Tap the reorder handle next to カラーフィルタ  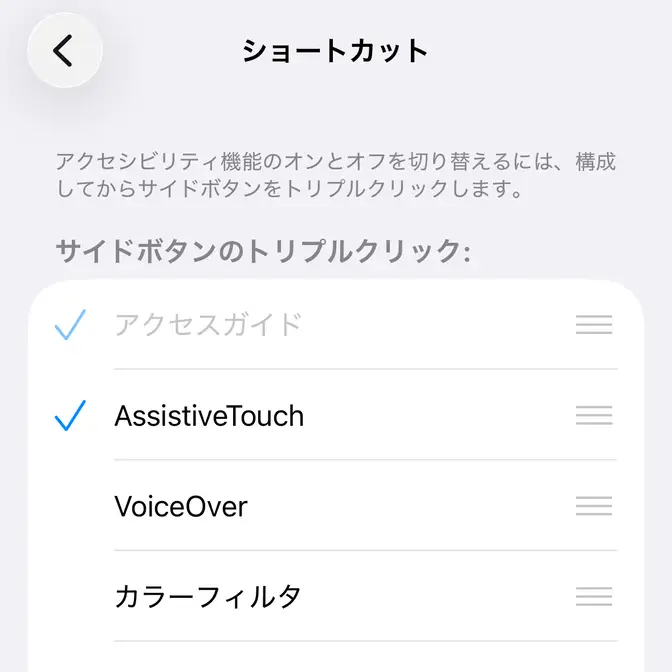(x=594, y=597)
